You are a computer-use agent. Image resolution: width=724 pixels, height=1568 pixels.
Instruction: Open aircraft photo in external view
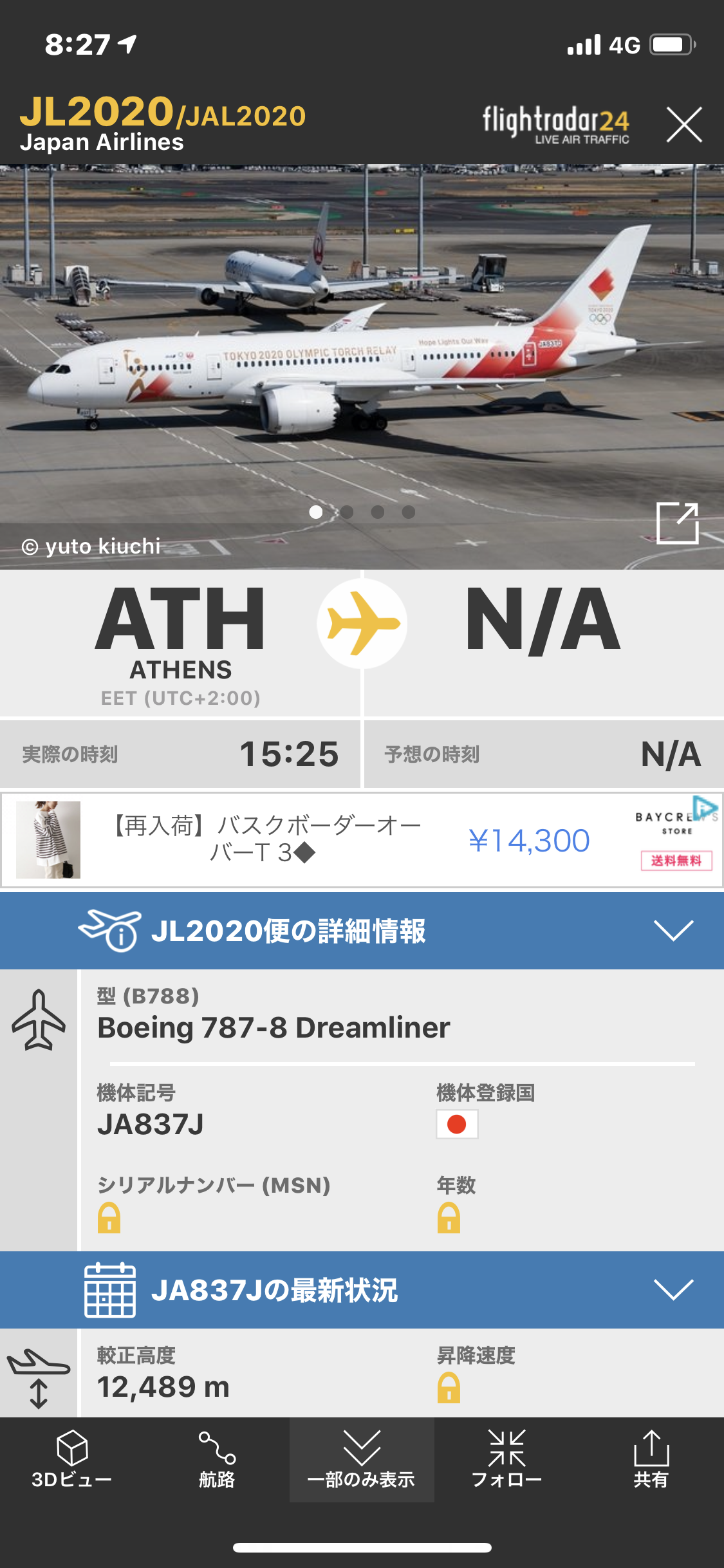(x=677, y=523)
